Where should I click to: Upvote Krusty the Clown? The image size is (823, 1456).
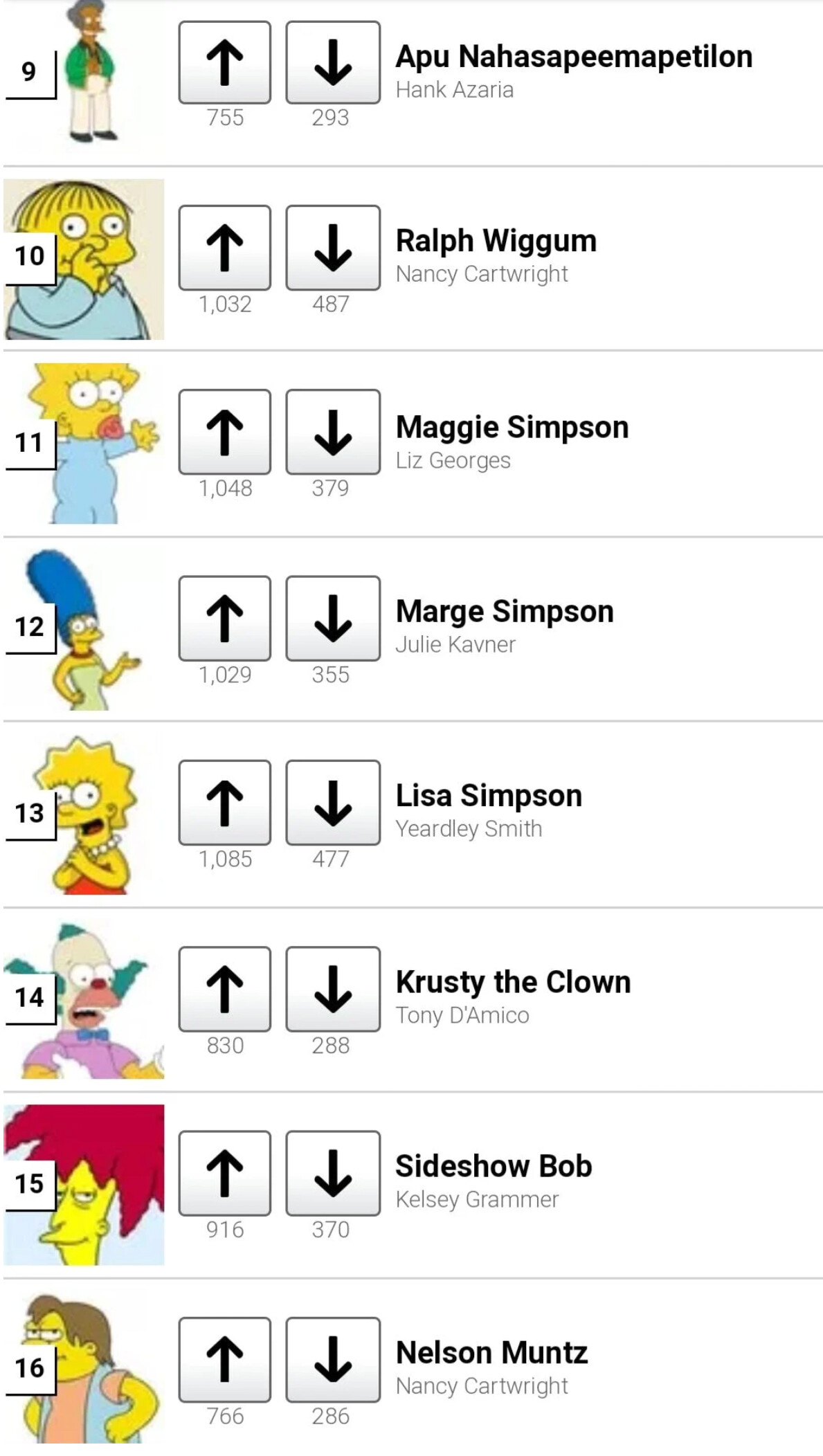(x=224, y=989)
